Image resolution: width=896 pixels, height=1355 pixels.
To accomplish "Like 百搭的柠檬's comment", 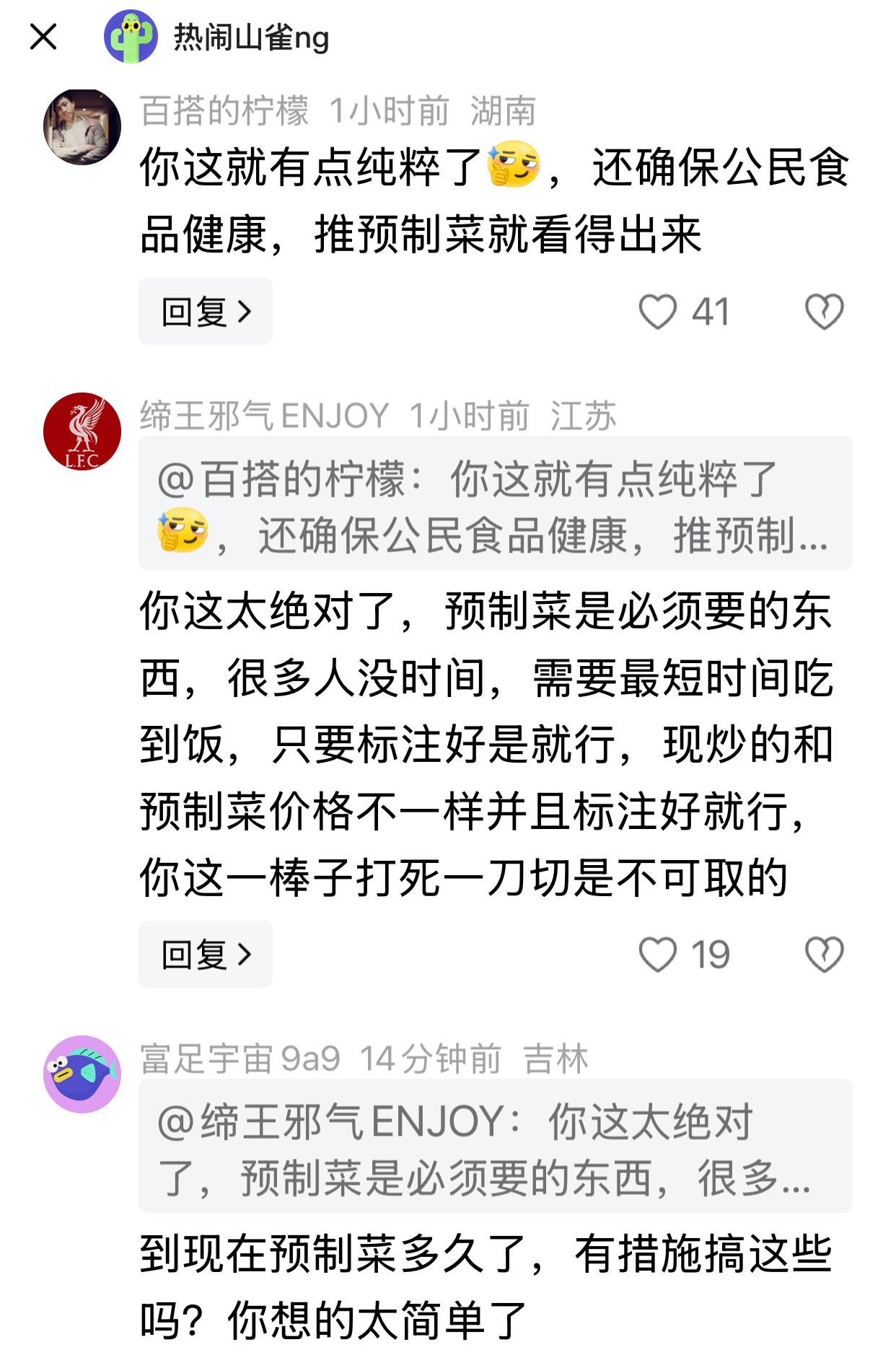I will (658, 312).
